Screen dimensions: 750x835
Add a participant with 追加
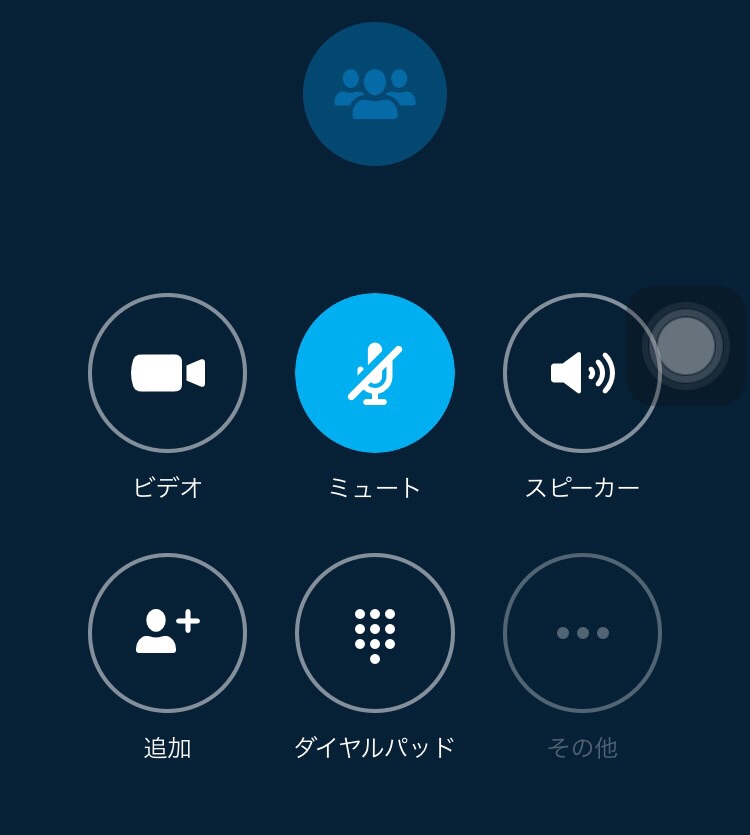[x=167, y=633]
